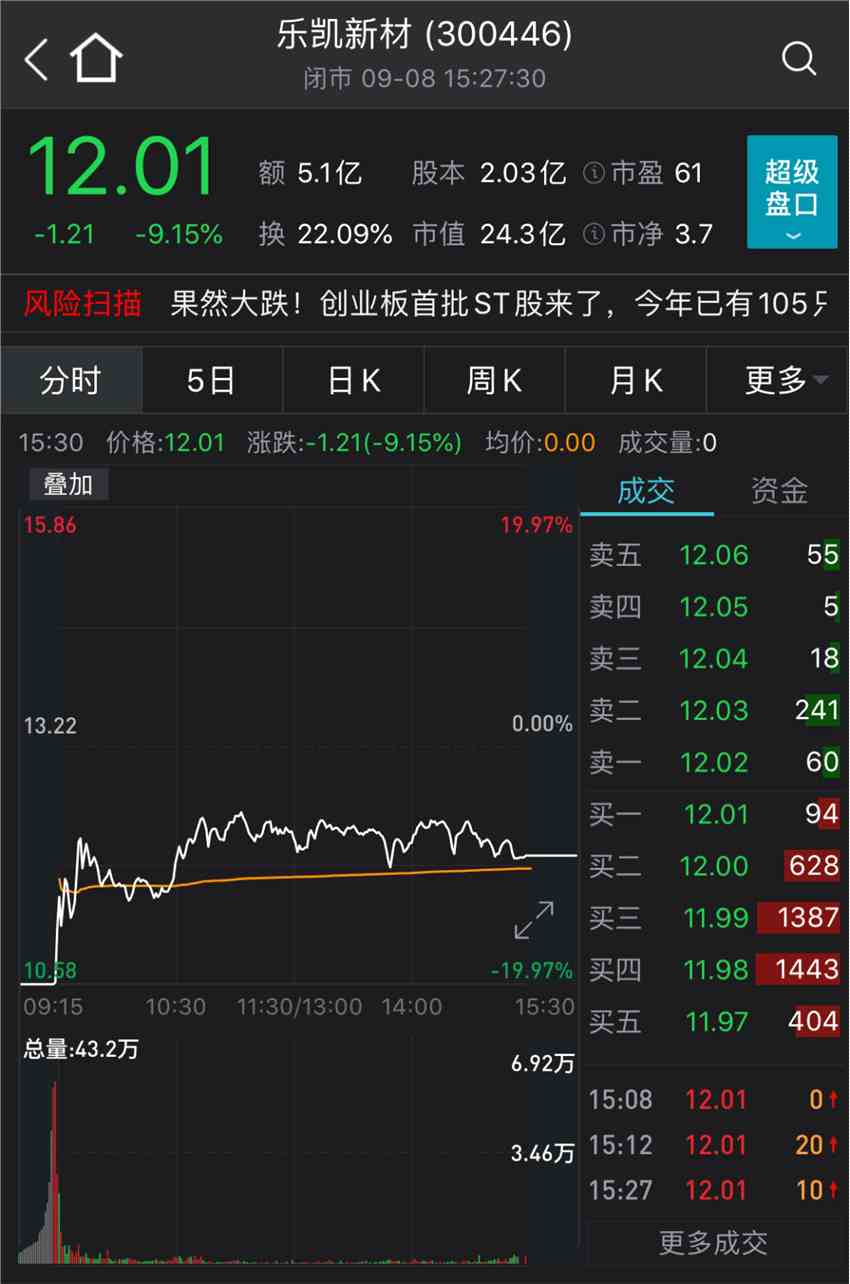The height and width of the screenshot is (1284, 850).
Task: Expand the chart to full screen
Action: (x=533, y=920)
